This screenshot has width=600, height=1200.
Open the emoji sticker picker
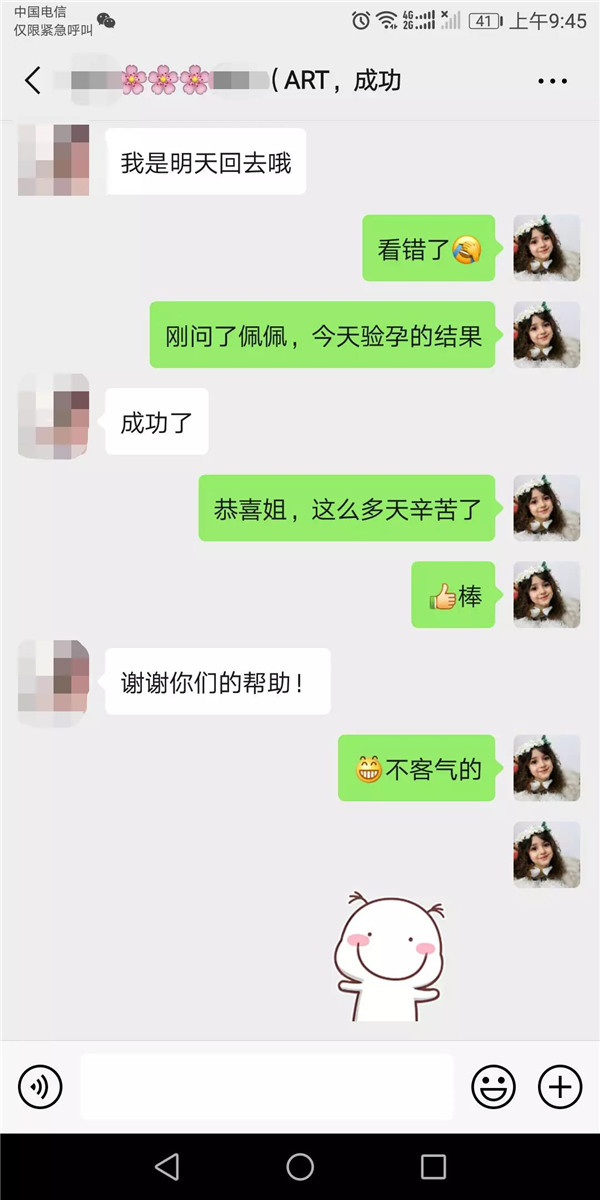pos(493,1086)
